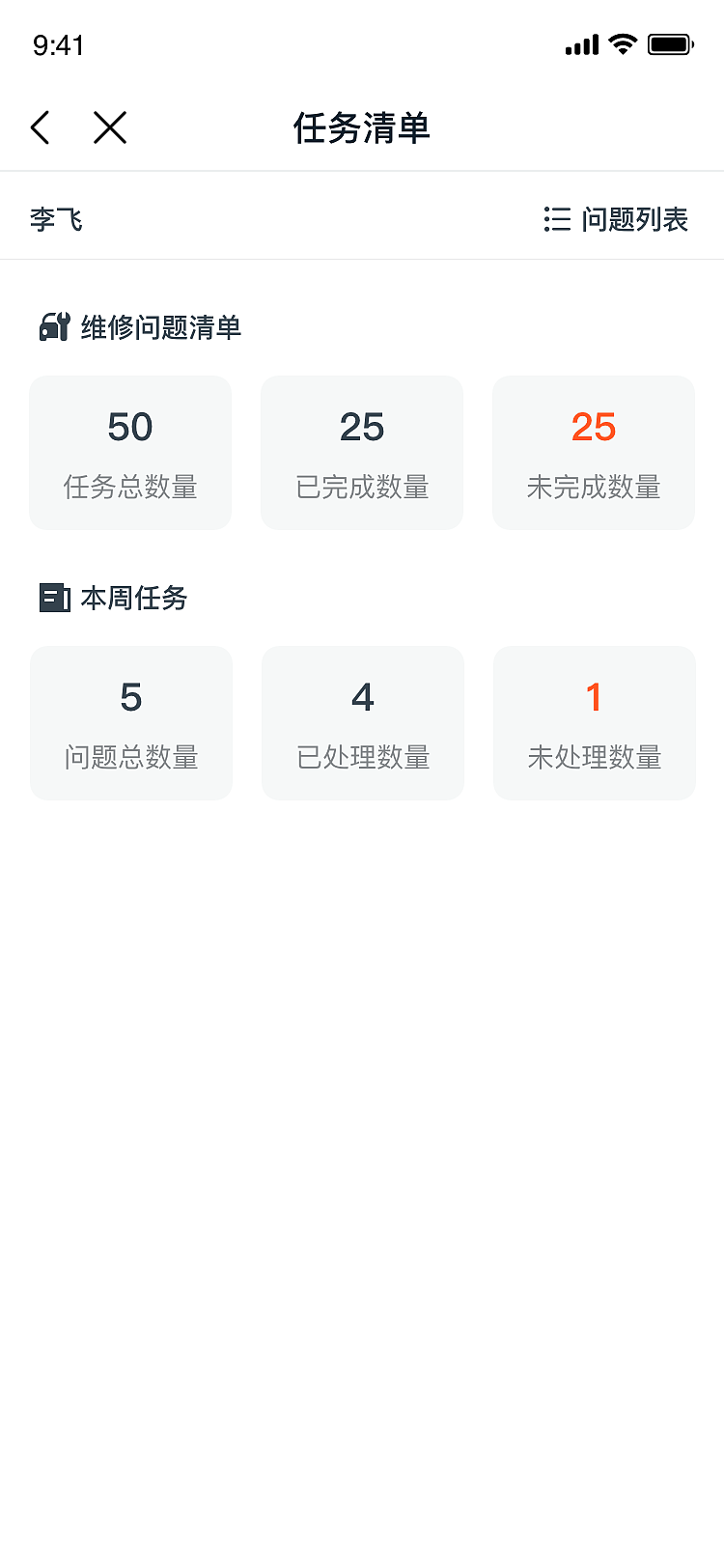Select the user name 李飞

(56, 219)
